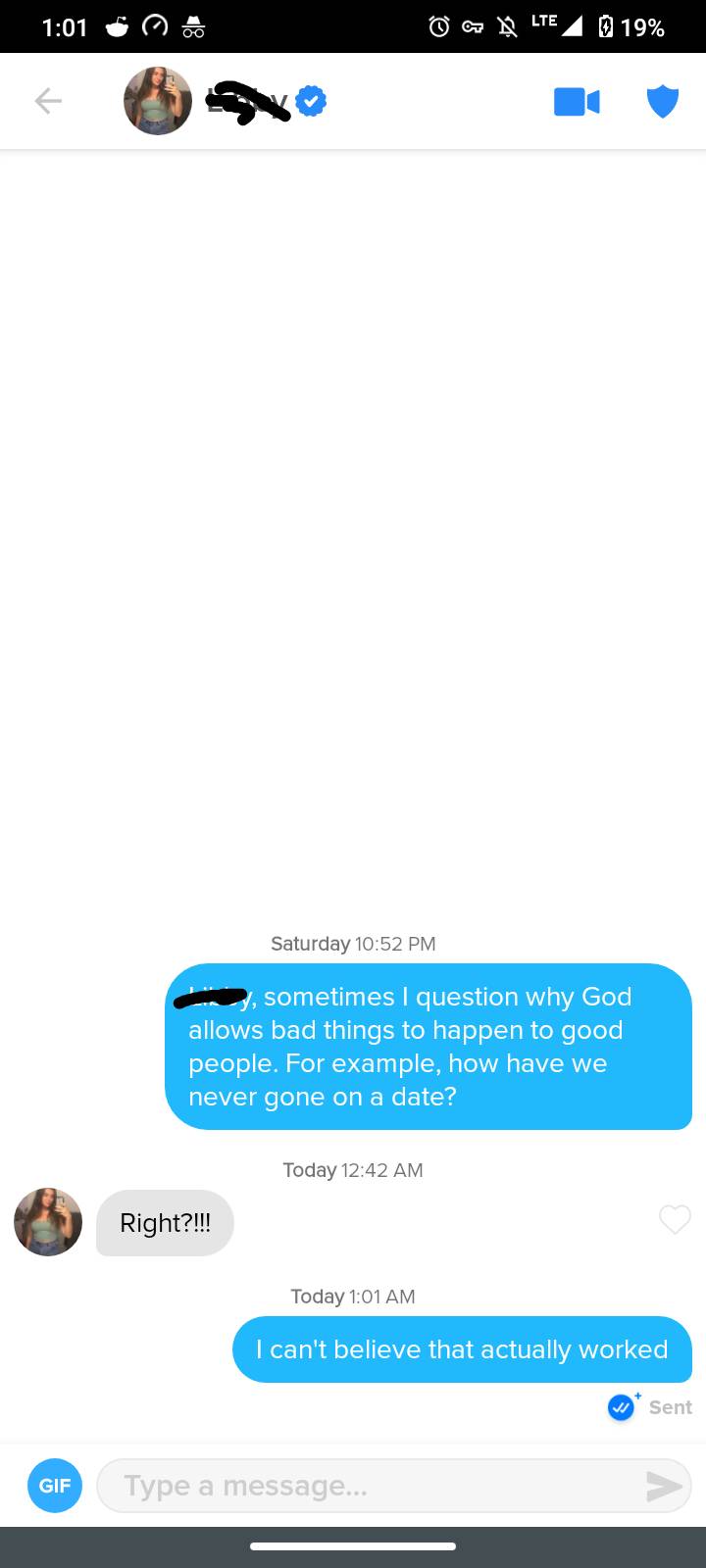Tap the send arrow button
The image size is (706, 1568).
pyautogui.click(x=664, y=1487)
